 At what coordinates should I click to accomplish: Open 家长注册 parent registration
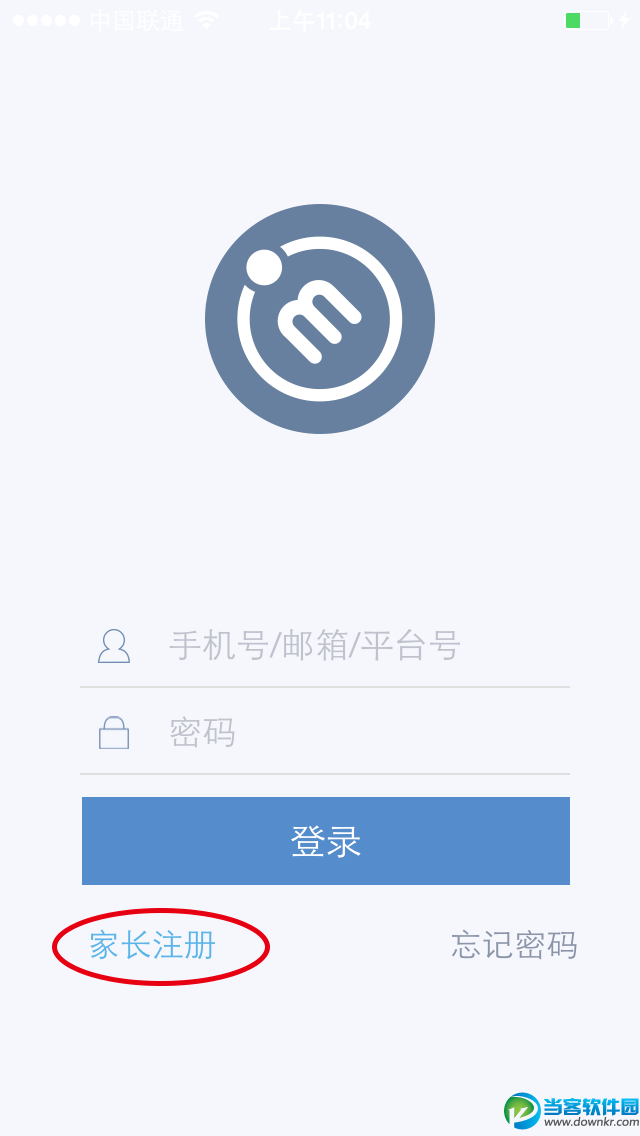(x=153, y=945)
